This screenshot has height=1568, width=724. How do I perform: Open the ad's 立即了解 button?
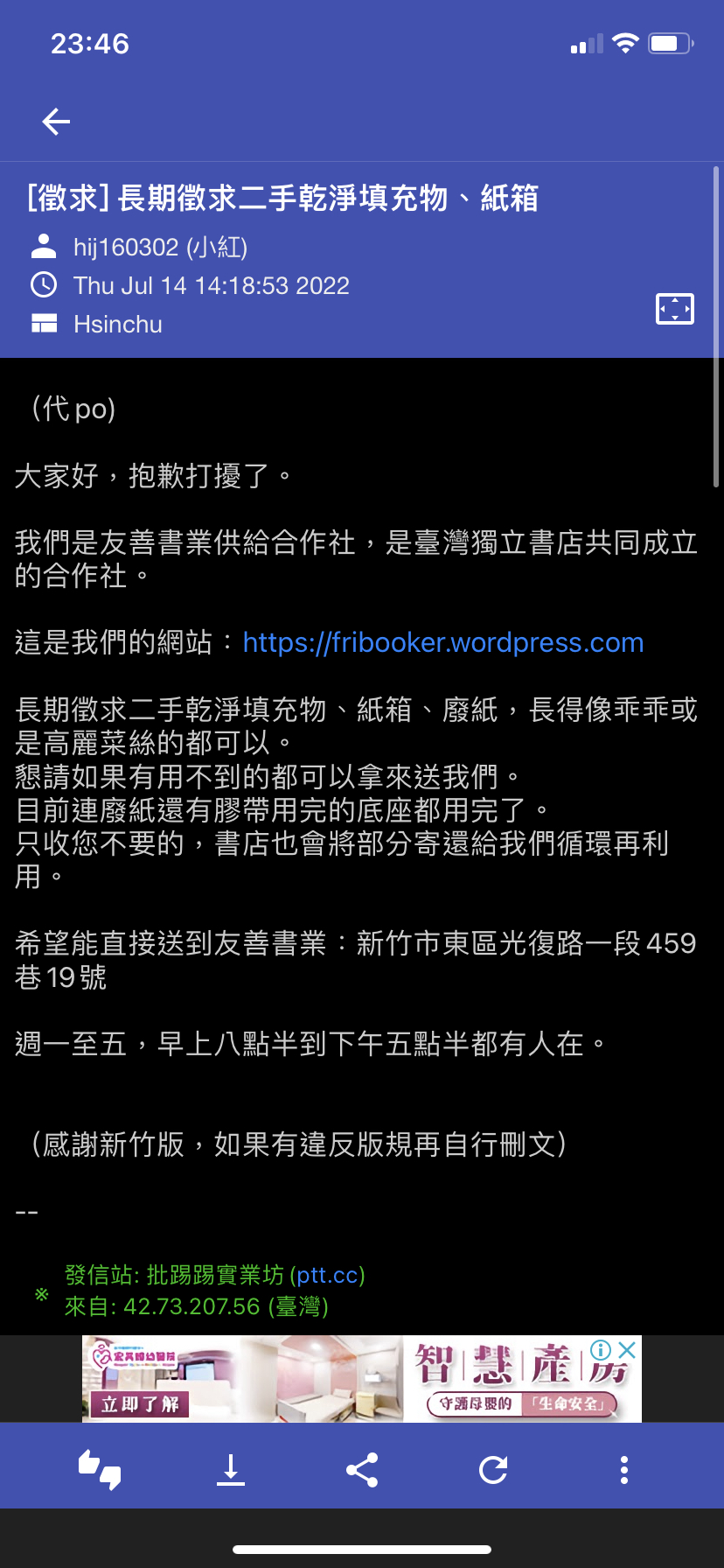coord(140,1403)
